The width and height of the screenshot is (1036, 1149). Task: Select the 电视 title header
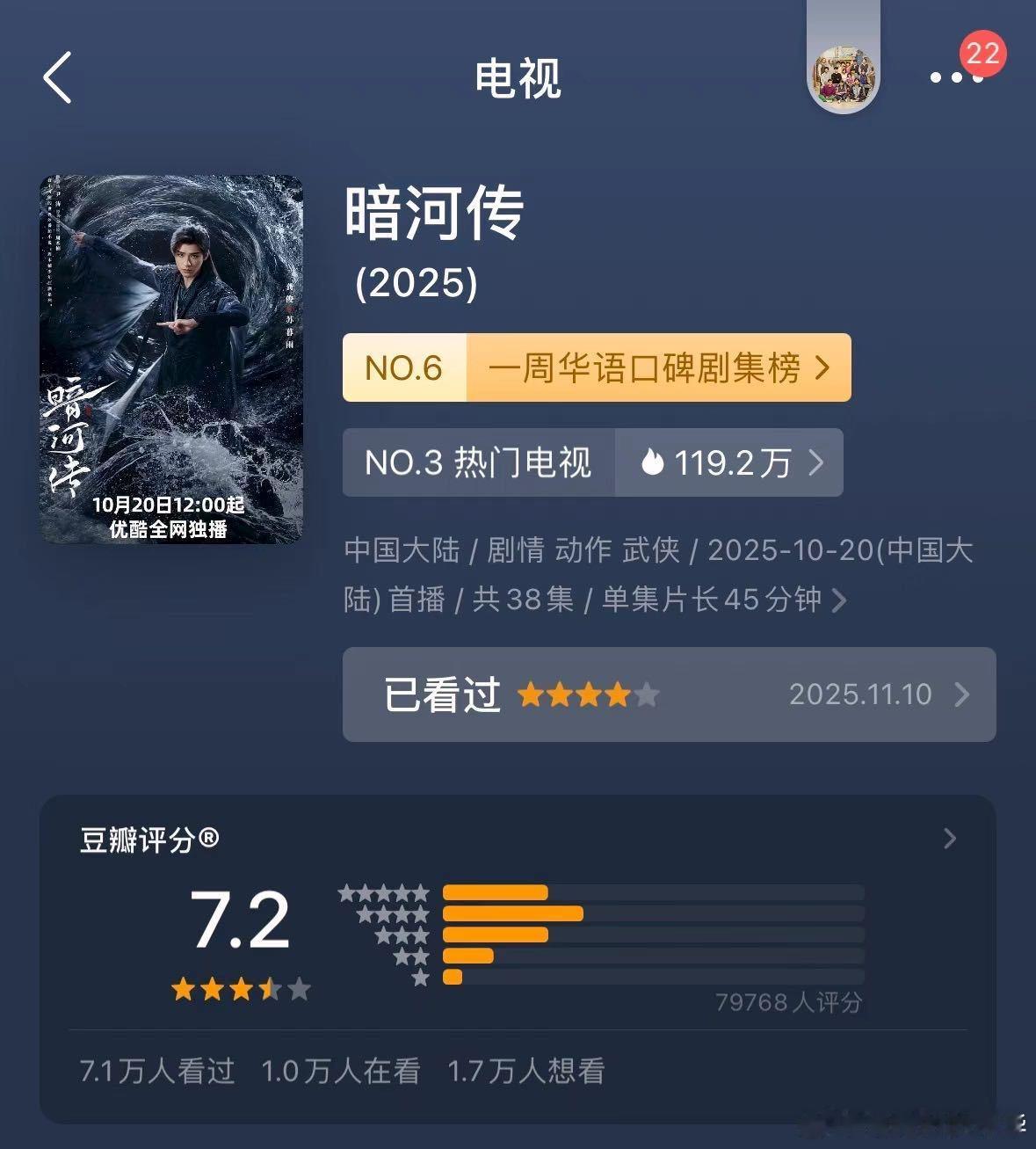(518, 79)
